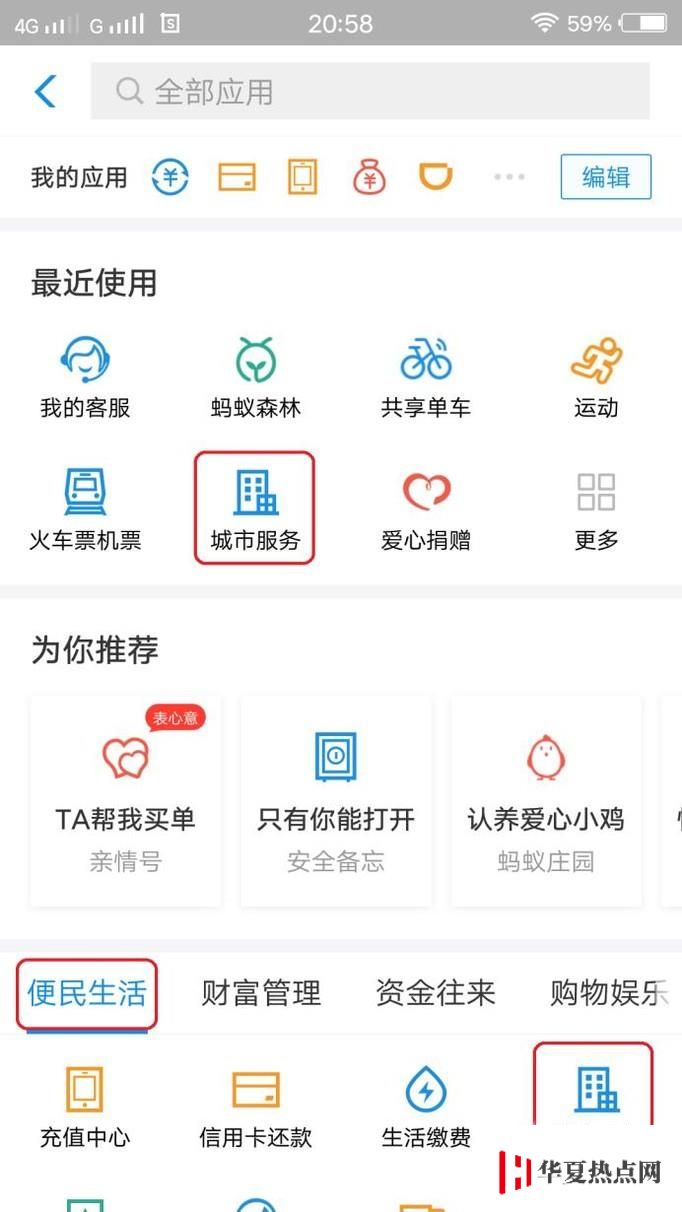Open 生活缴费

(x=426, y=1107)
